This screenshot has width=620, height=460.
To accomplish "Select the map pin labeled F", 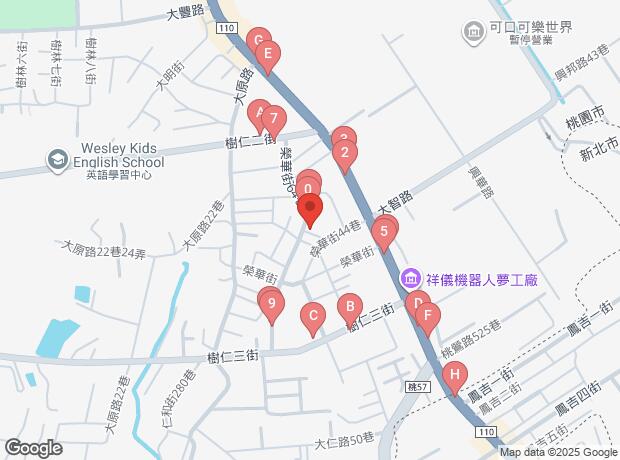I will [428, 319].
